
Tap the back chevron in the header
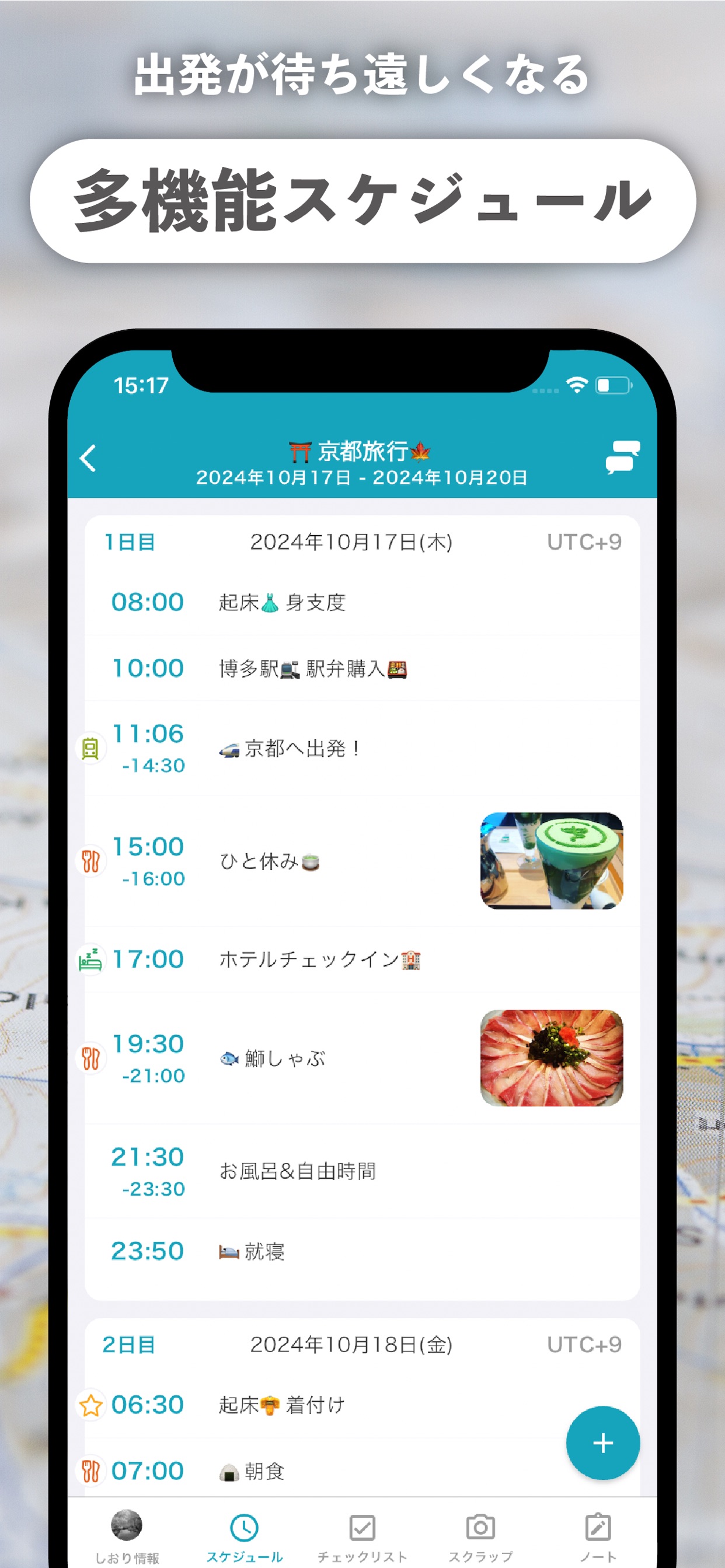tap(88, 459)
